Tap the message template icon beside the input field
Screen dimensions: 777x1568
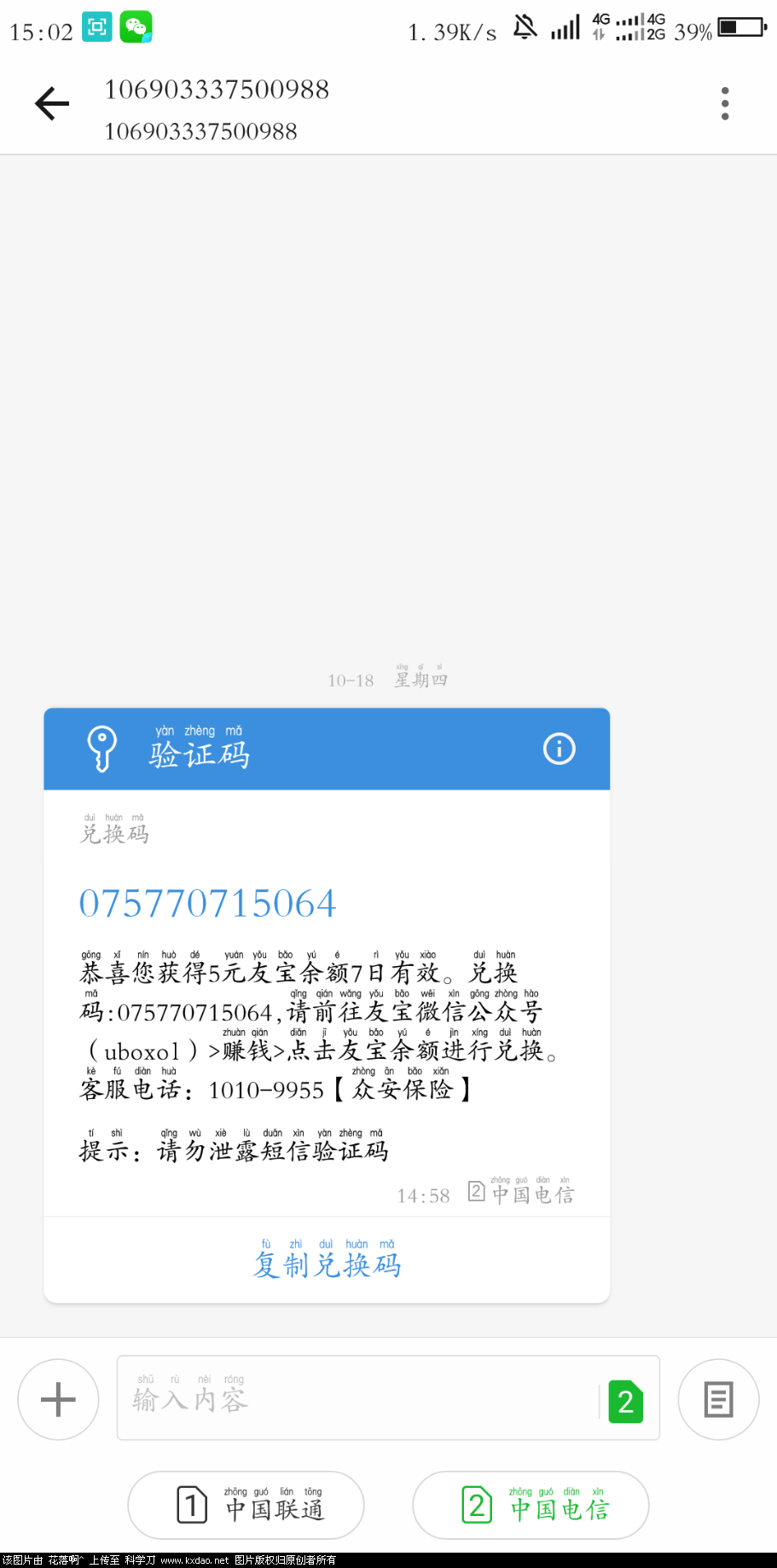pyautogui.click(x=717, y=1398)
